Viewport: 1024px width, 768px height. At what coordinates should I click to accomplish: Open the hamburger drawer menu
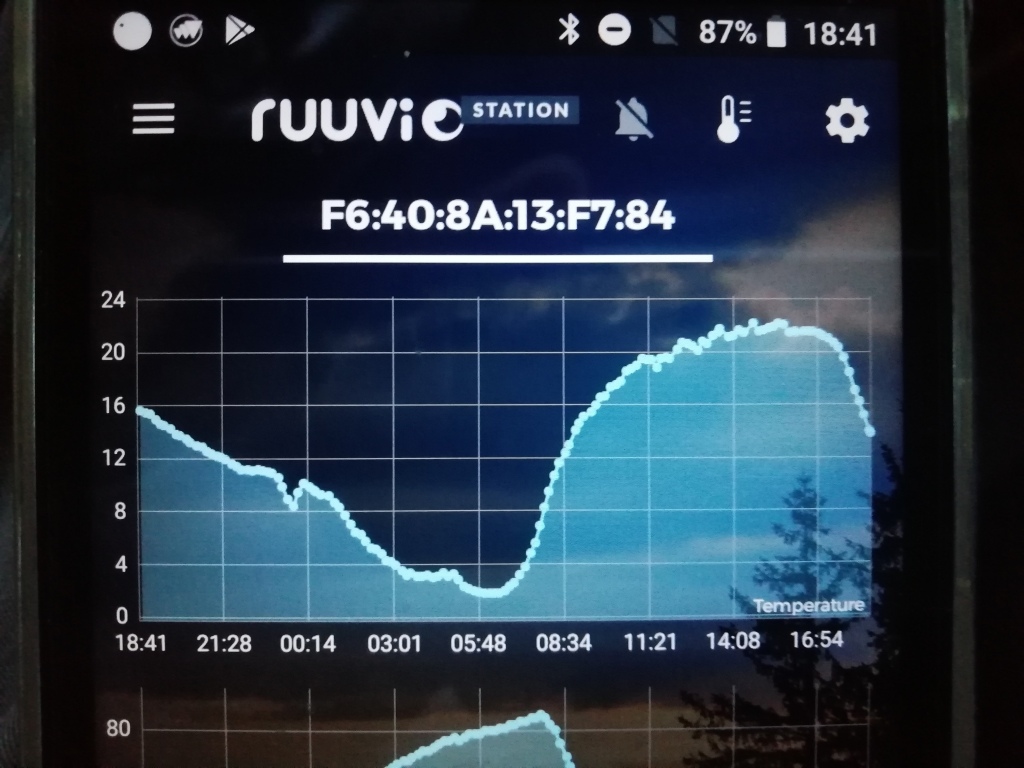[153, 120]
